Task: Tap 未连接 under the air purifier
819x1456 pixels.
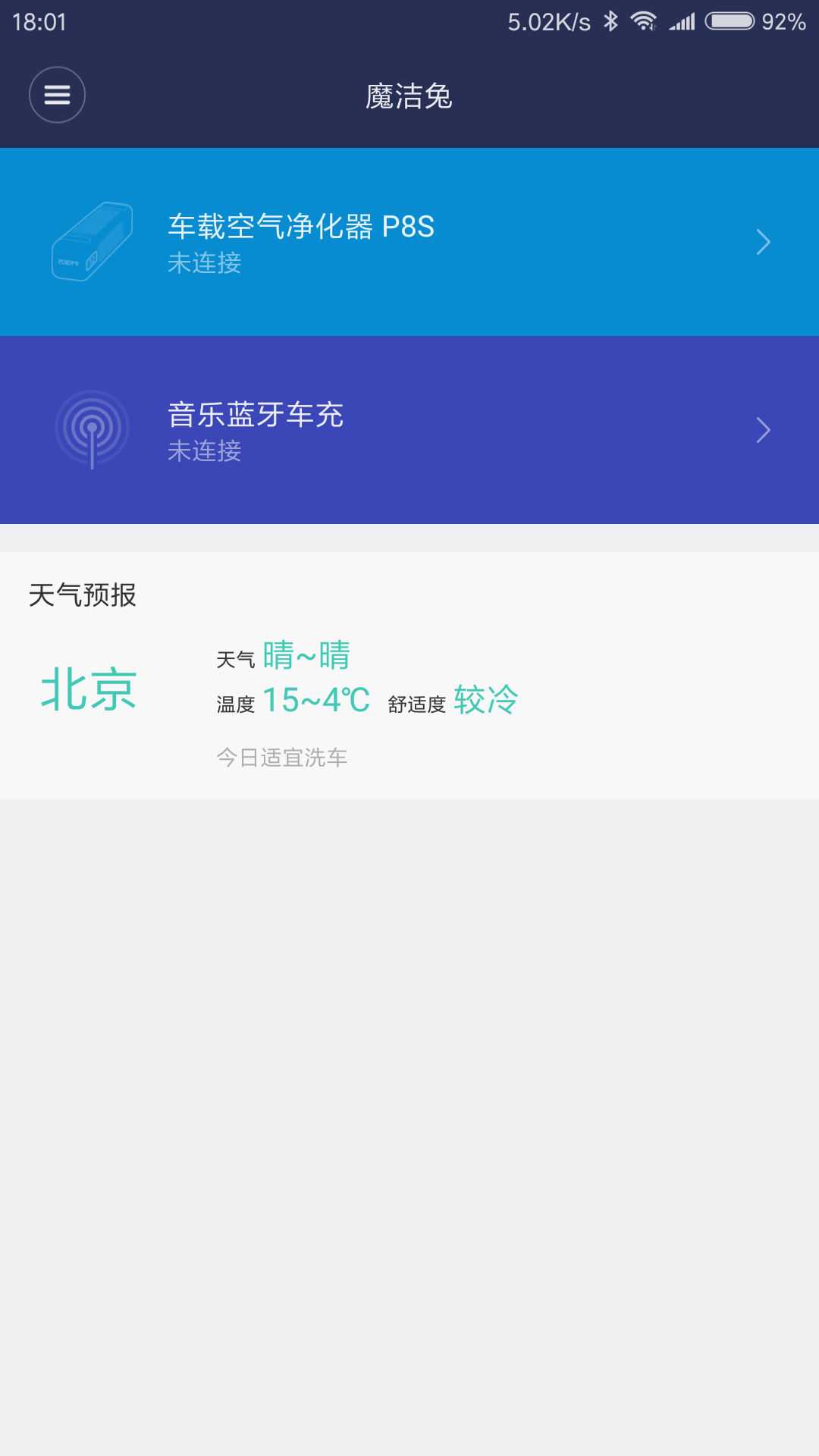Action: pos(203,264)
